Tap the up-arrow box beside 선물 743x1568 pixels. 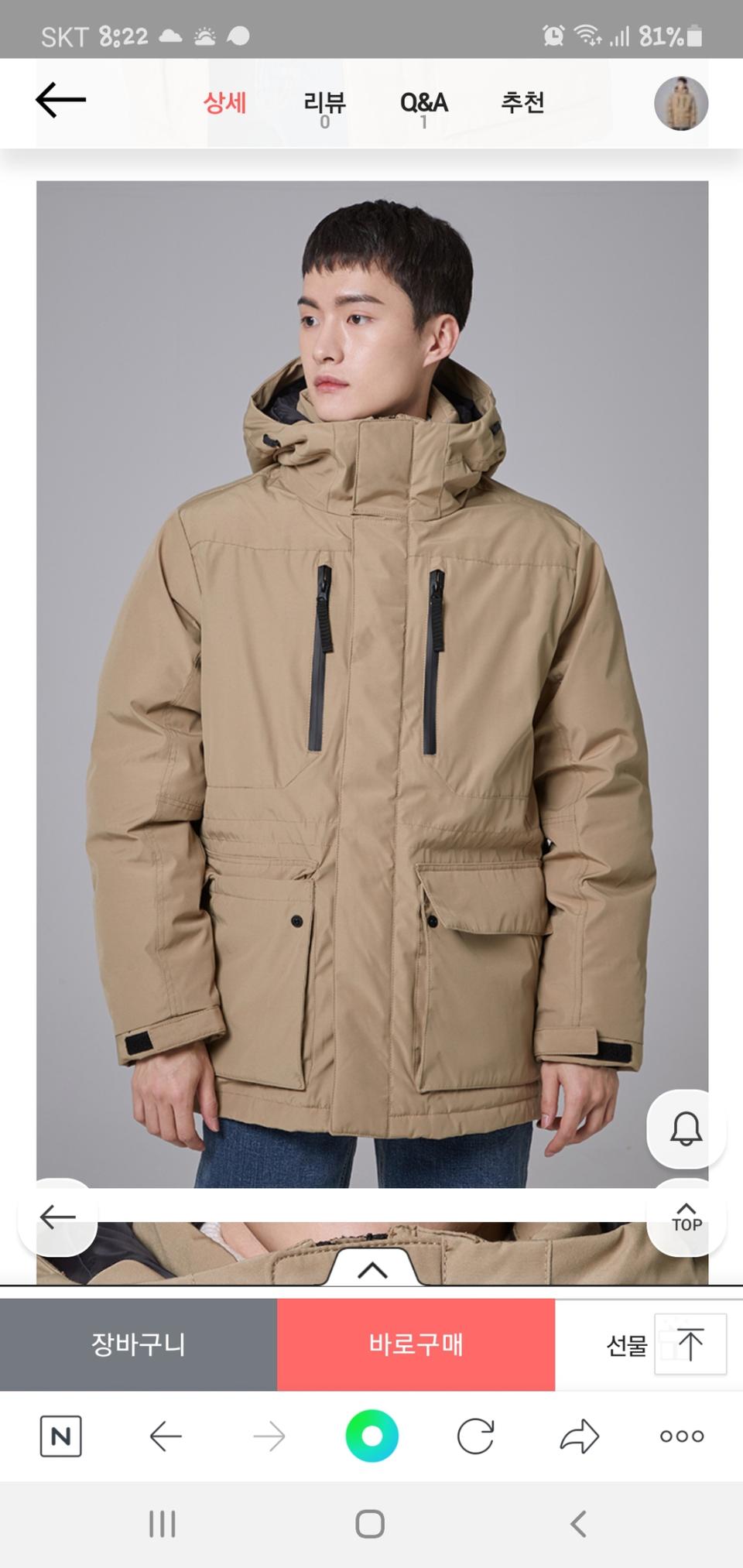(690, 1344)
